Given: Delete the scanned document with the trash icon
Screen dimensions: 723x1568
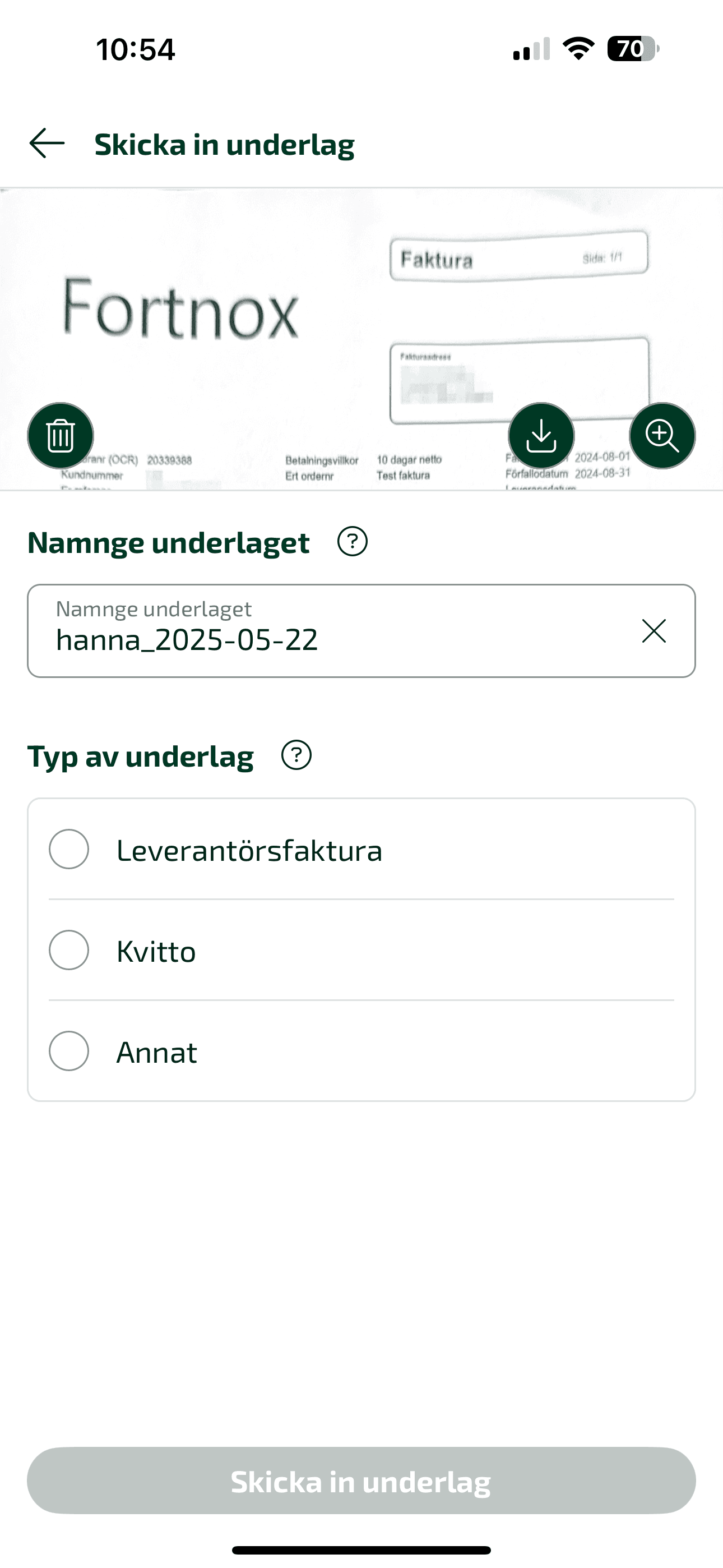Looking at the screenshot, I should tap(61, 436).
